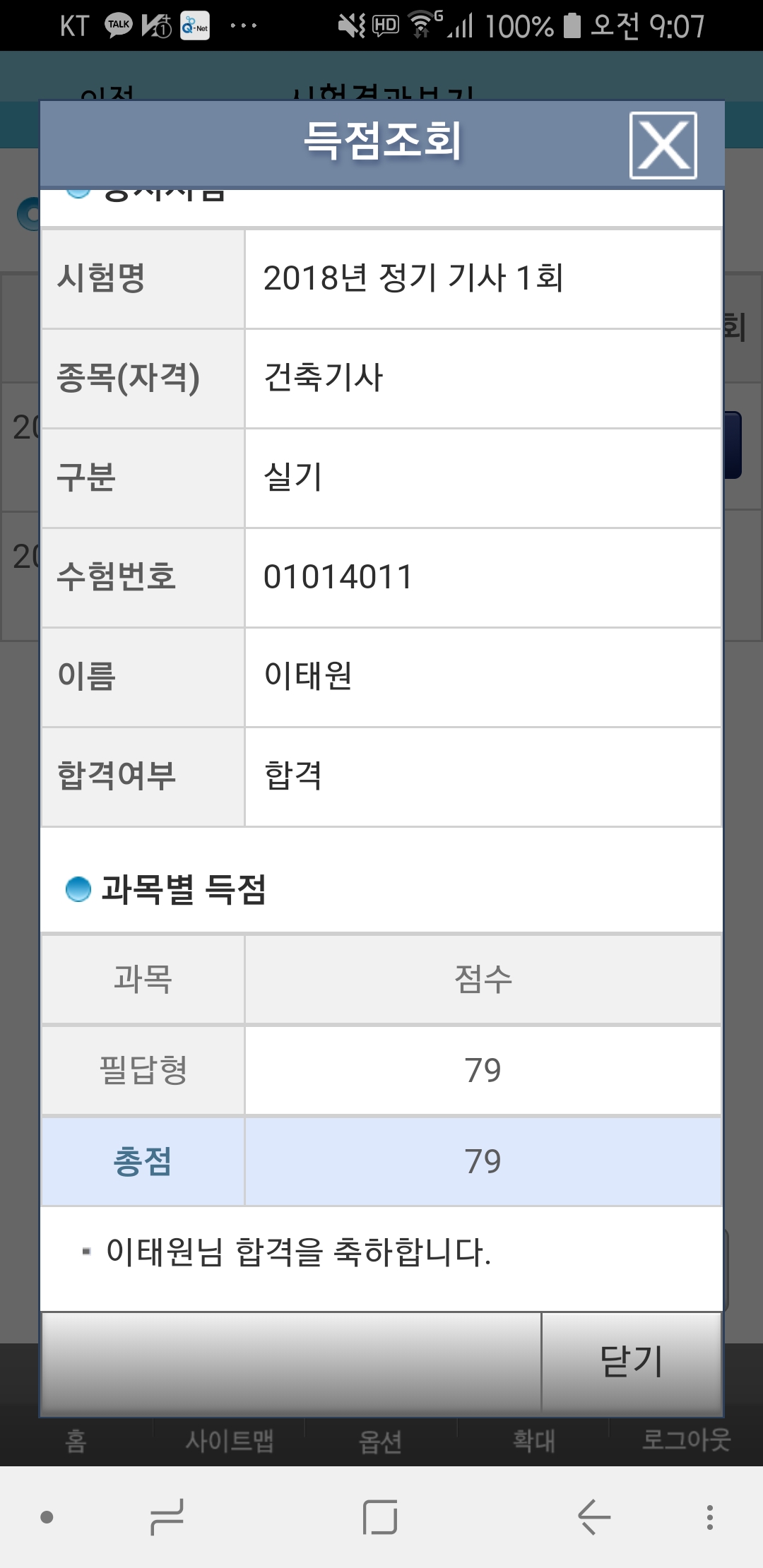Go back with the system back arrow
The image size is (763, 1568).
594,1516
